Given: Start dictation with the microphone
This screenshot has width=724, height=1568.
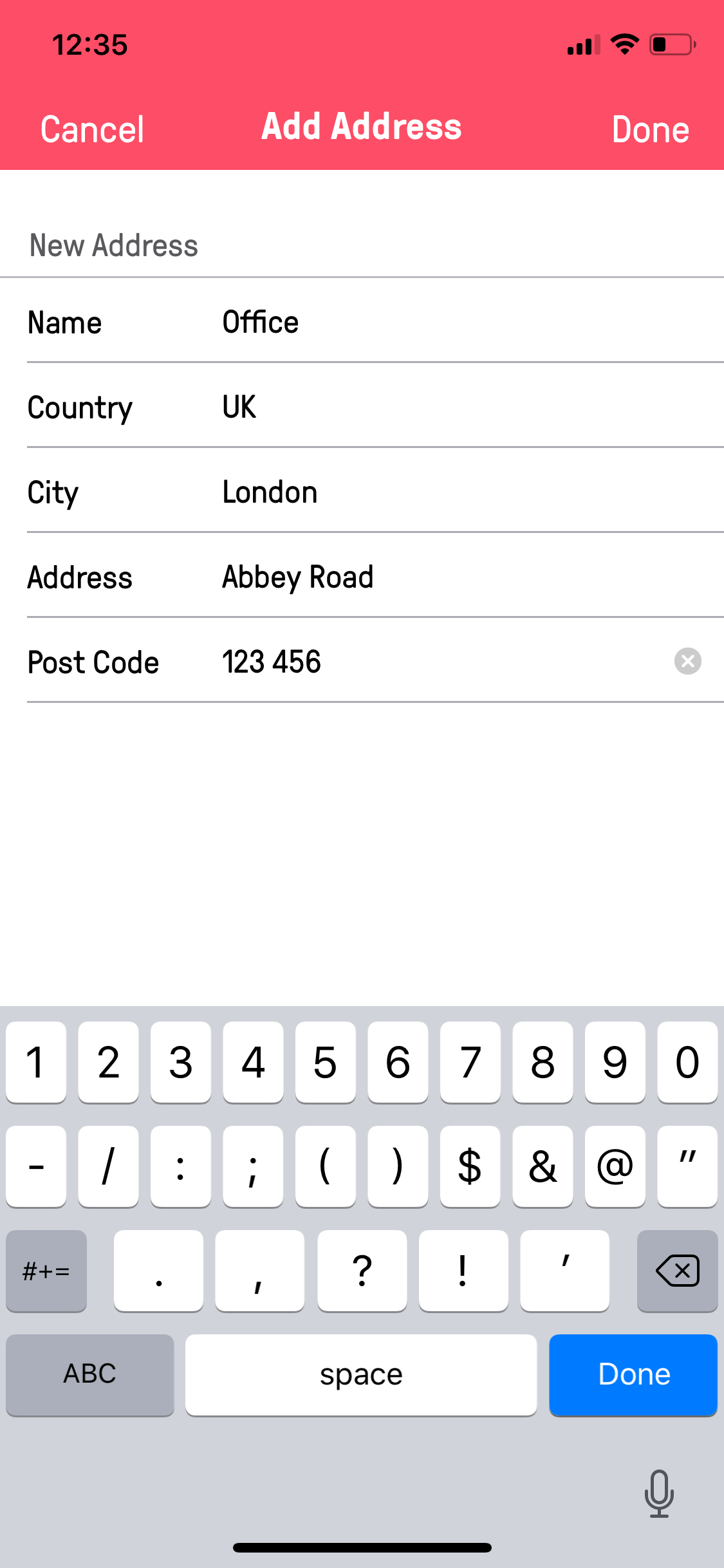Looking at the screenshot, I should coord(659,1493).
